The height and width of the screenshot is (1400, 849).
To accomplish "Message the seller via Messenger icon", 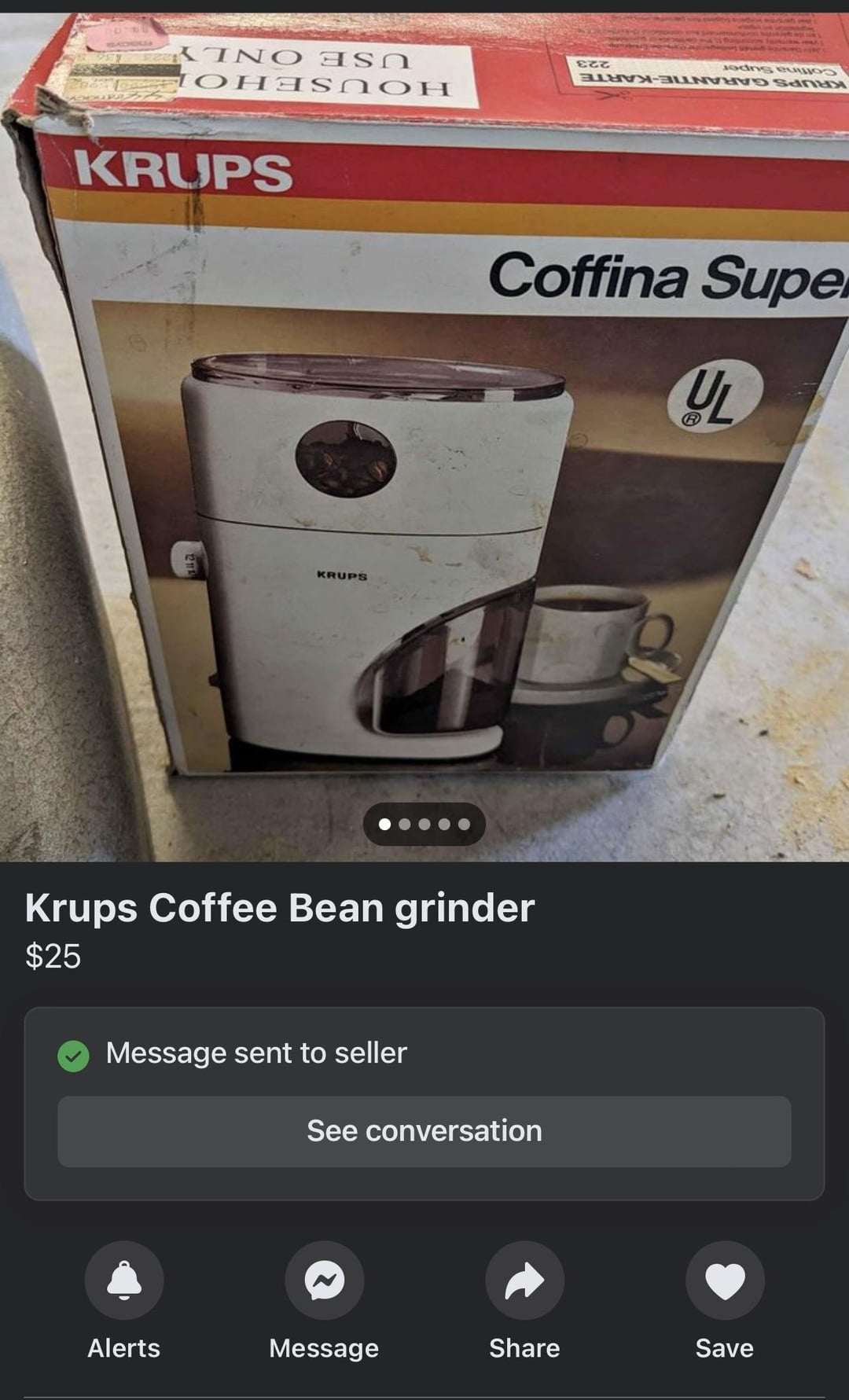I will coord(324,1280).
